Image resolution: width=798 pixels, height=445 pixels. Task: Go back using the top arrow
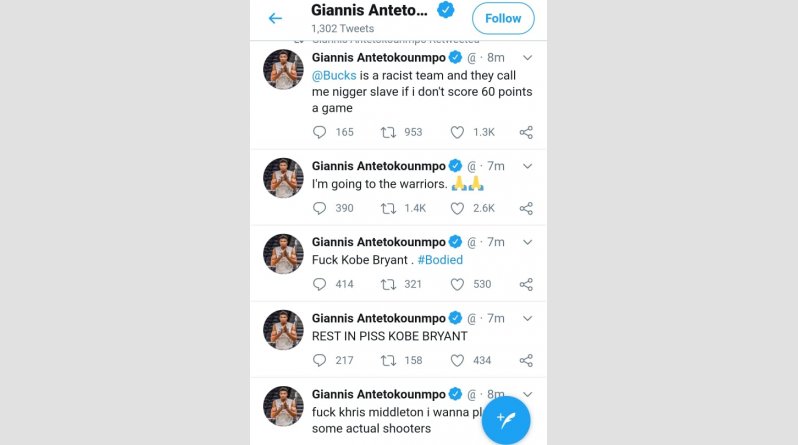pos(275,18)
